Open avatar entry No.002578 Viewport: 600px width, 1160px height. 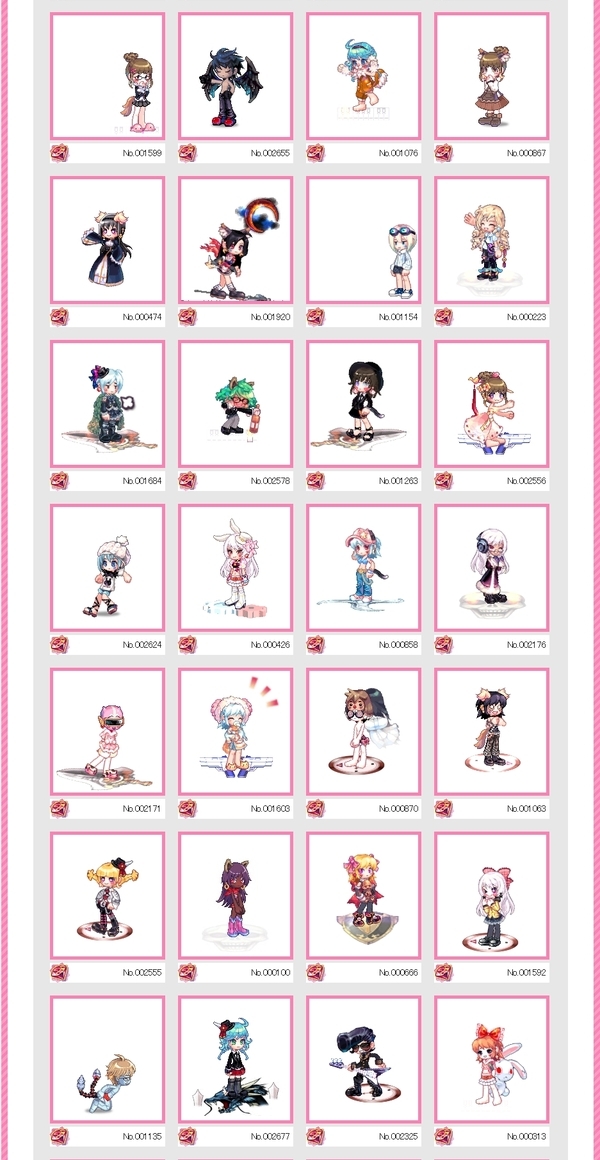click(235, 404)
